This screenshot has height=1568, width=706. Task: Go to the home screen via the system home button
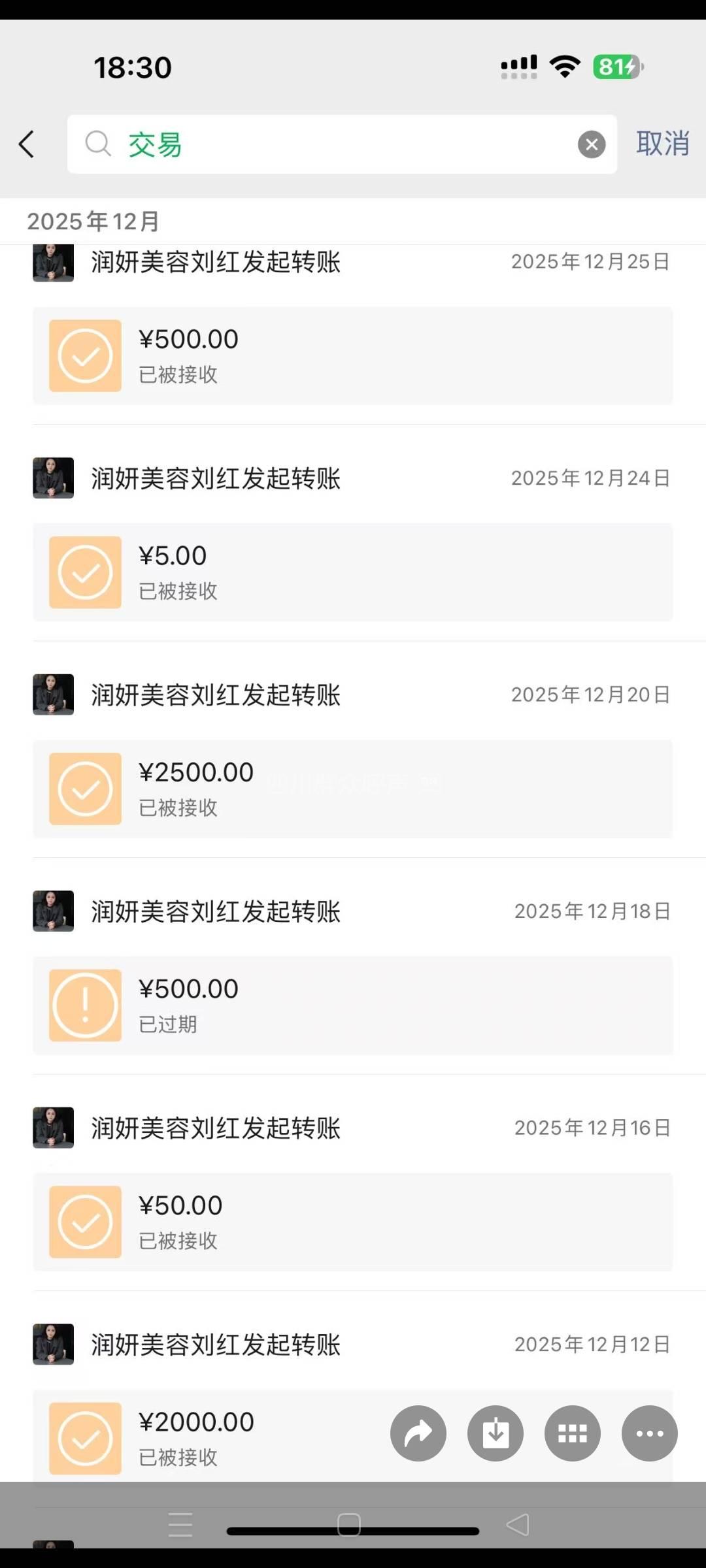point(349,1525)
